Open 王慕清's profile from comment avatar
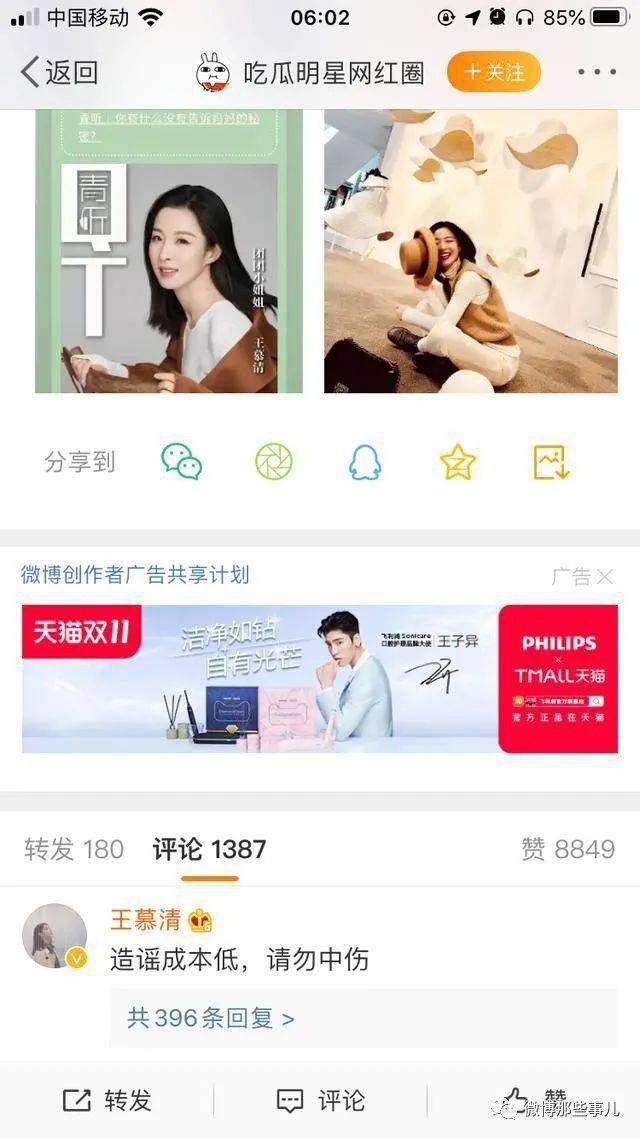Viewport: 640px width, 1138px height. [x=54, y=936]
